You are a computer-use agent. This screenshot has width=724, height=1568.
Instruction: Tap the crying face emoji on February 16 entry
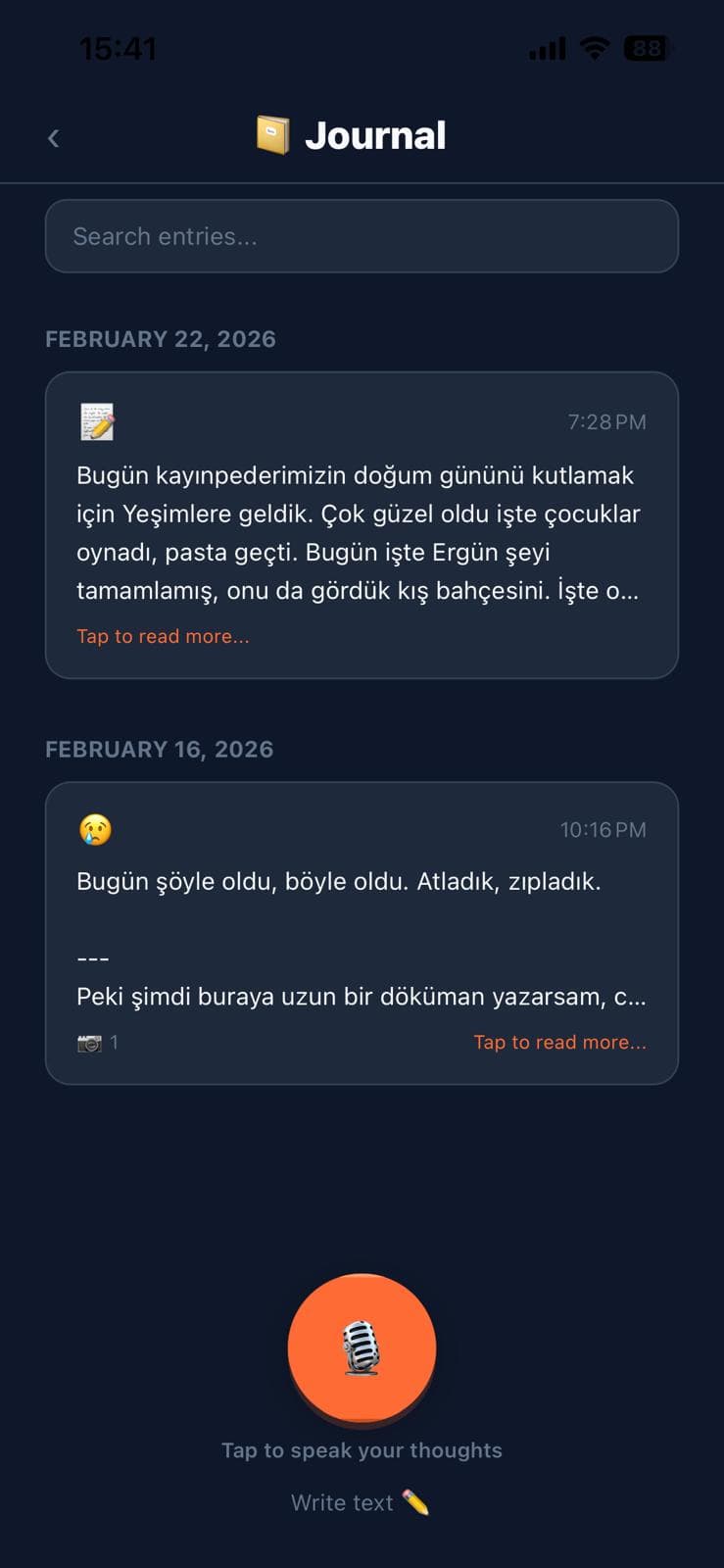(x=94, y=829)
